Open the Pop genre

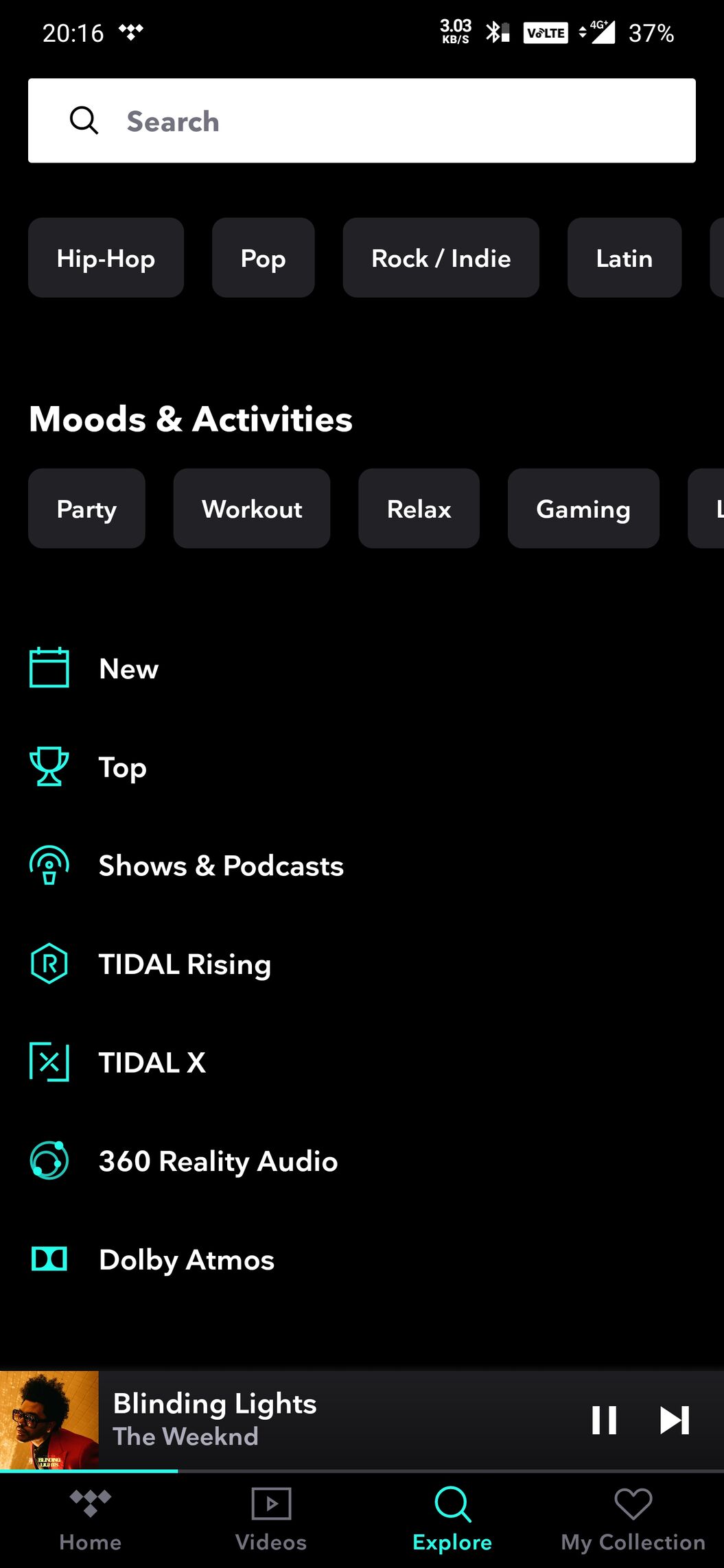click(263, 258)
